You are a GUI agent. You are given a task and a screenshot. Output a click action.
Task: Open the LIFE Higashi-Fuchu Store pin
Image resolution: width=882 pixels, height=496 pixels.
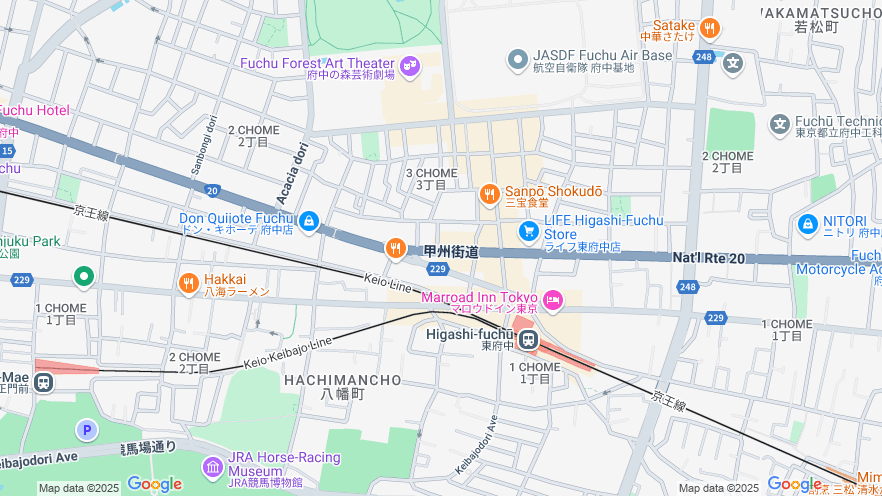click(529, 231)
